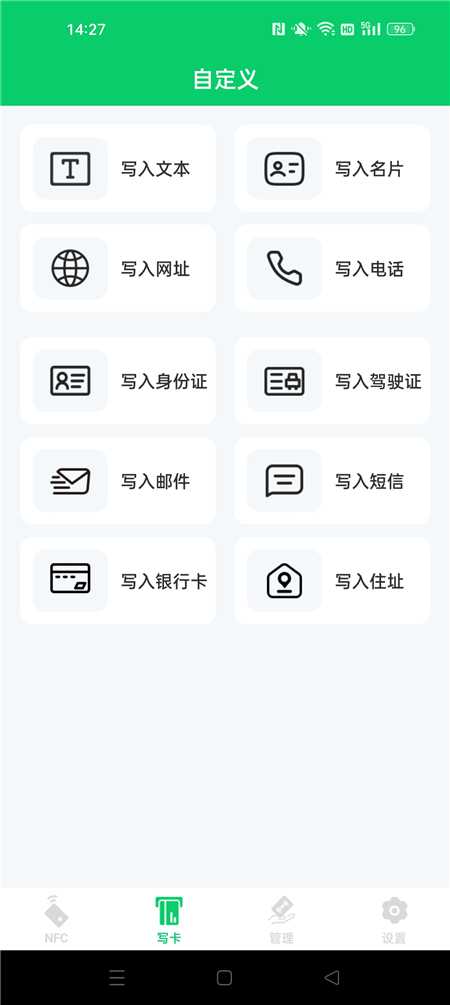Open the 写入银行卡 option
The image size is (450, 1005).
pos(118,581)
